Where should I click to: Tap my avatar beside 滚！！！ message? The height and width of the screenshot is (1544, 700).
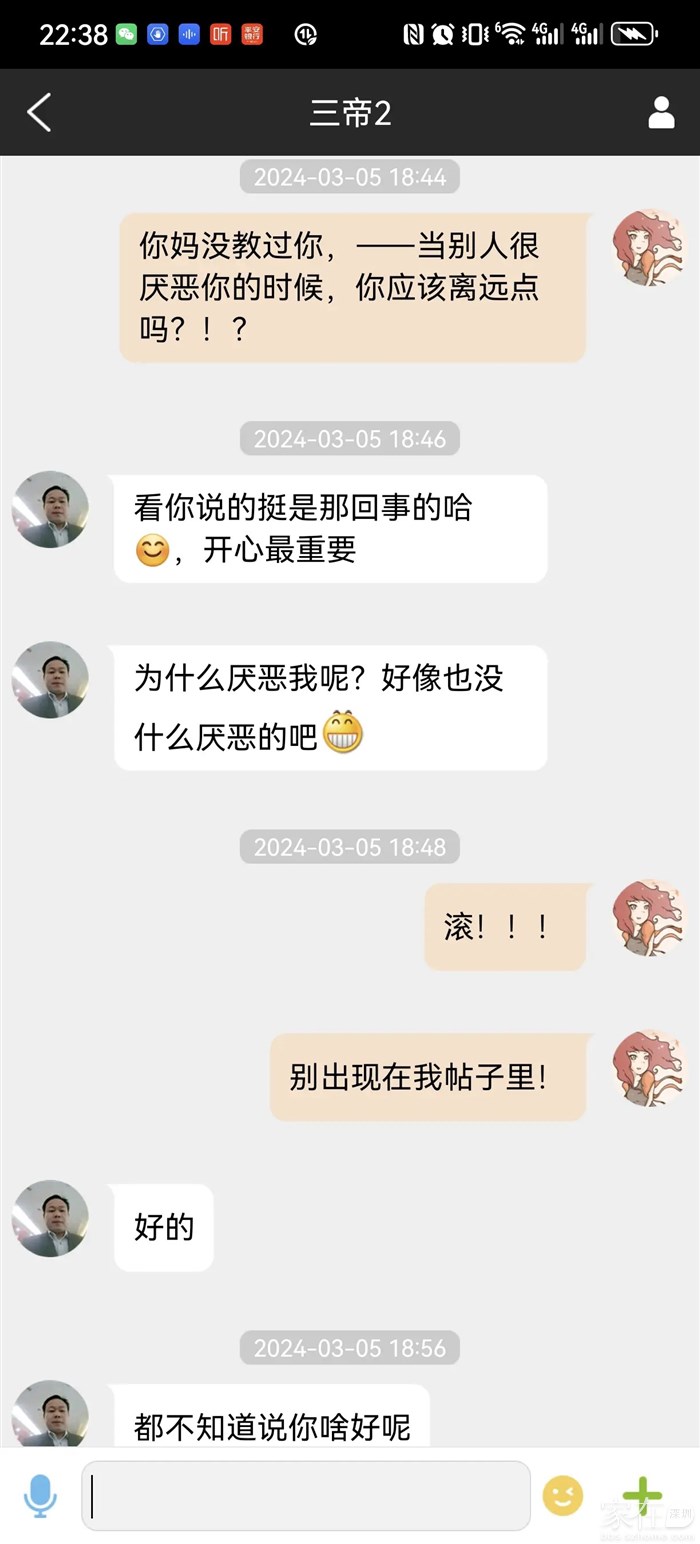point(650,918)
